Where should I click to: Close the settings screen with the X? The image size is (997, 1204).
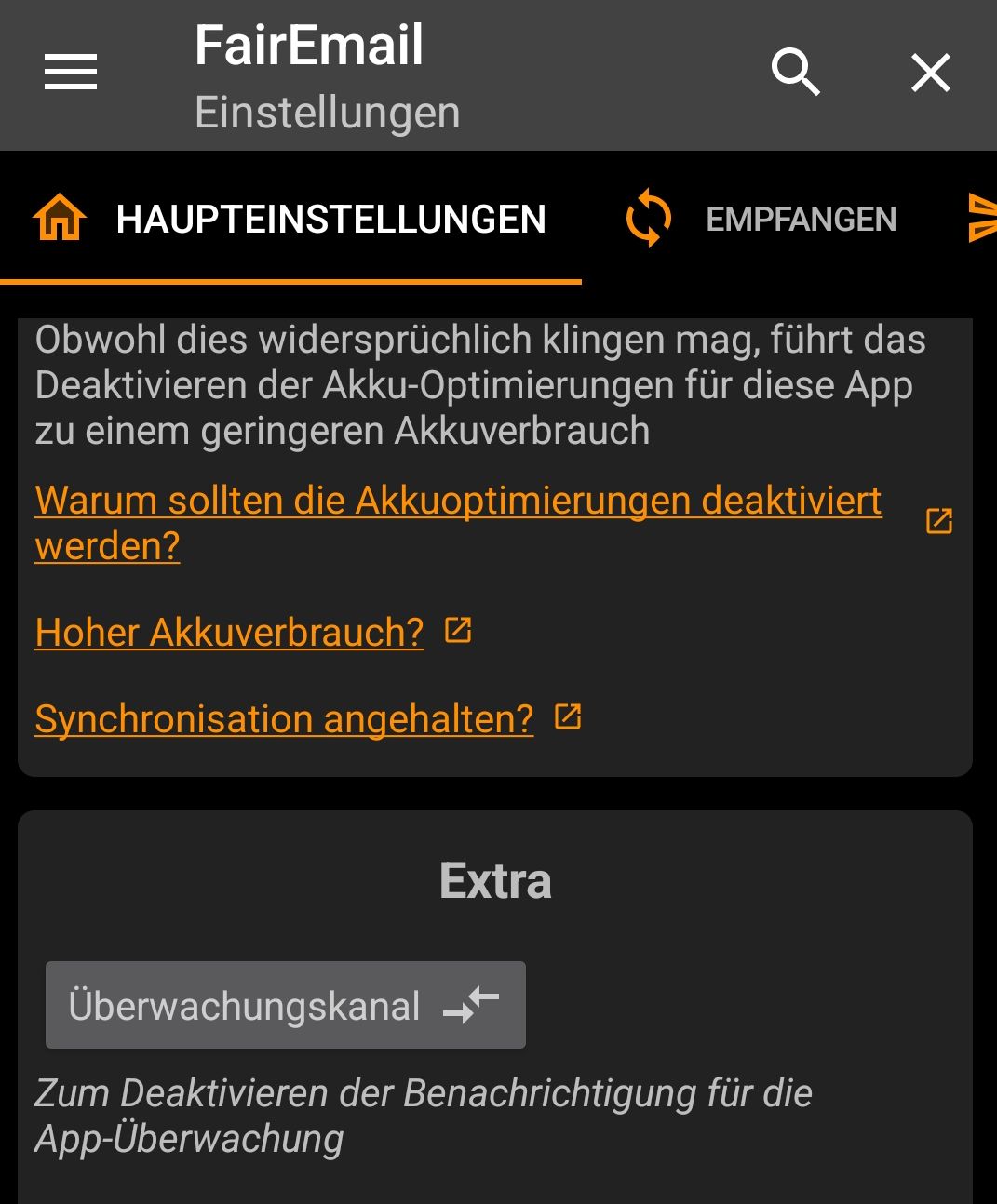pos(929,73)
